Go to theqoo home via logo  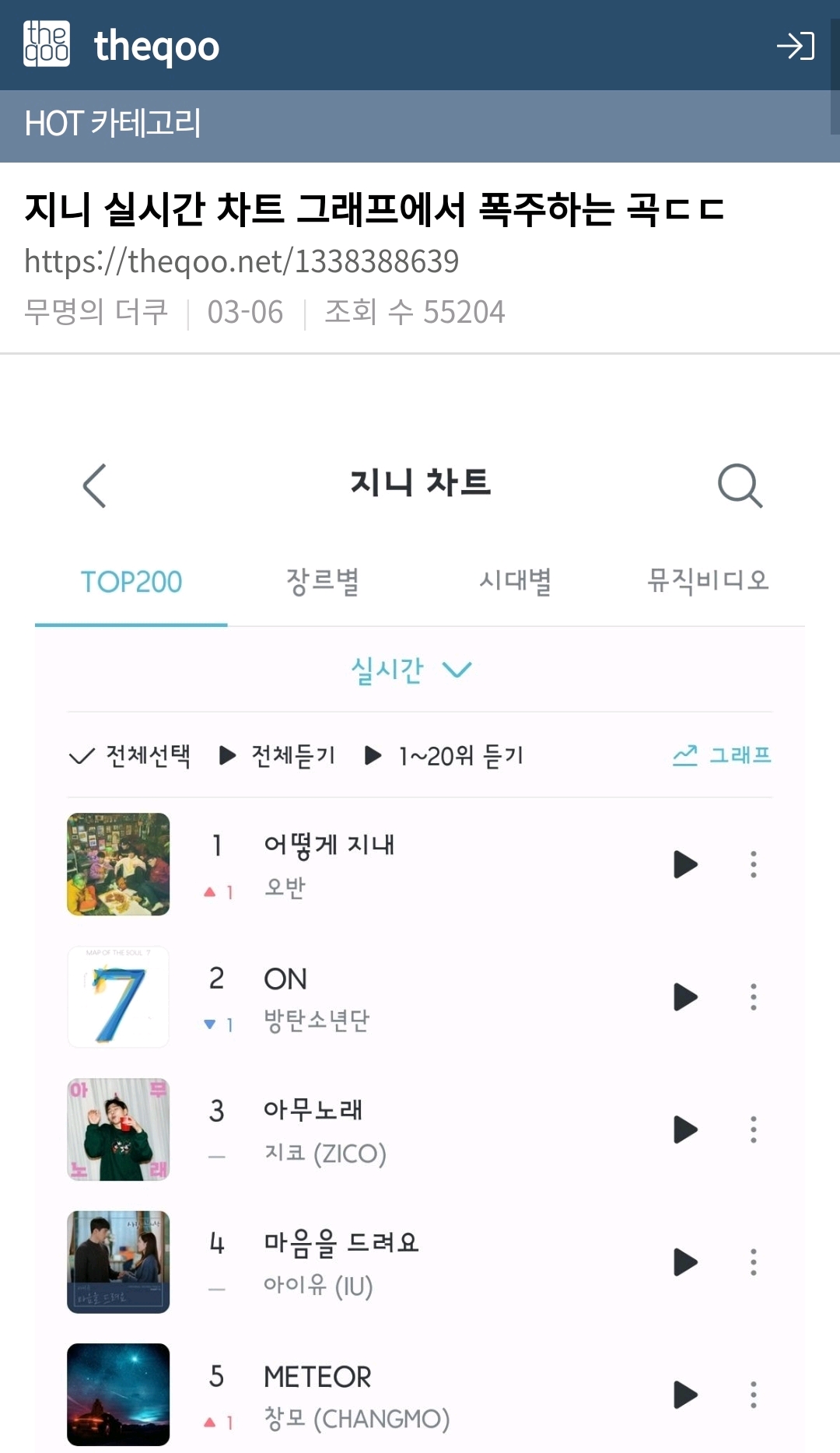[x=122, y=45]
